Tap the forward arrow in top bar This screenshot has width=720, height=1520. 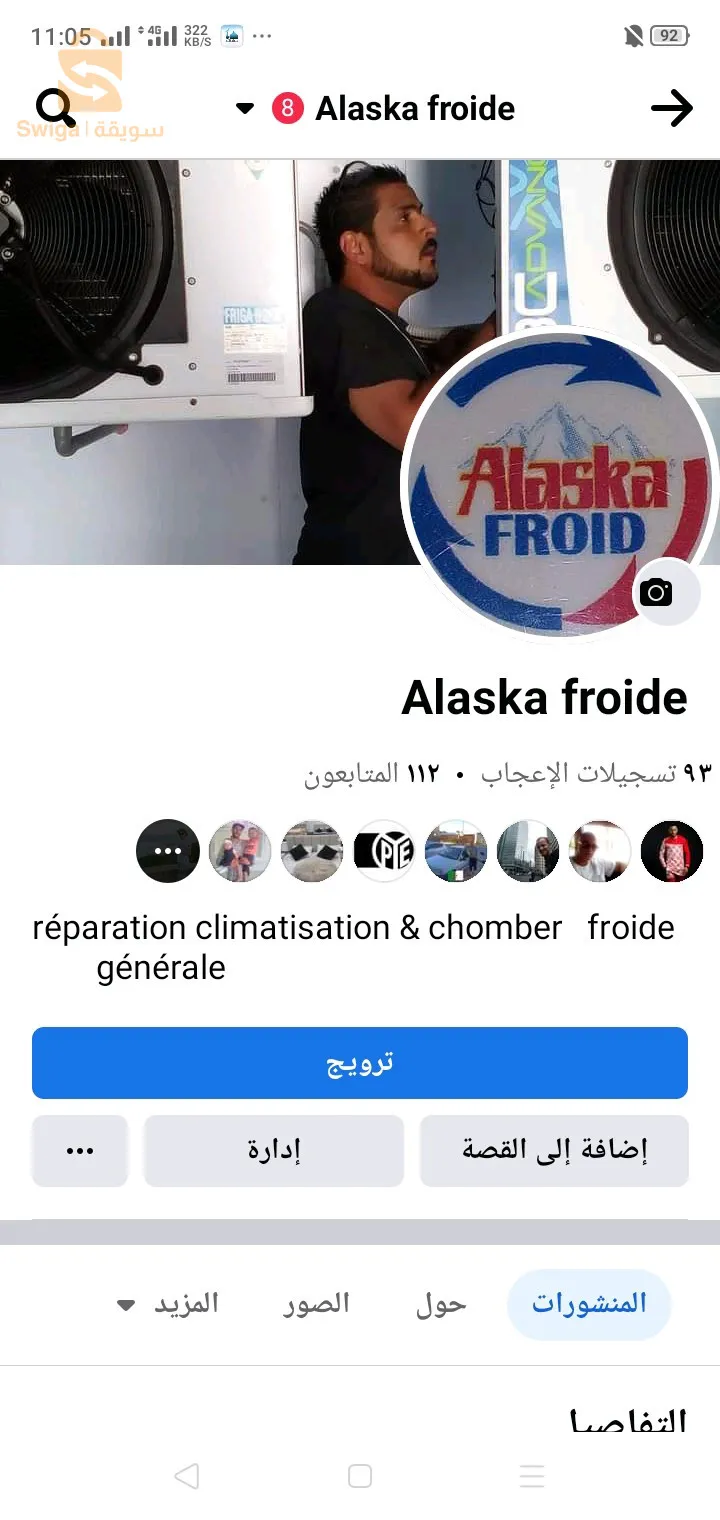click(x=671, y=108)
